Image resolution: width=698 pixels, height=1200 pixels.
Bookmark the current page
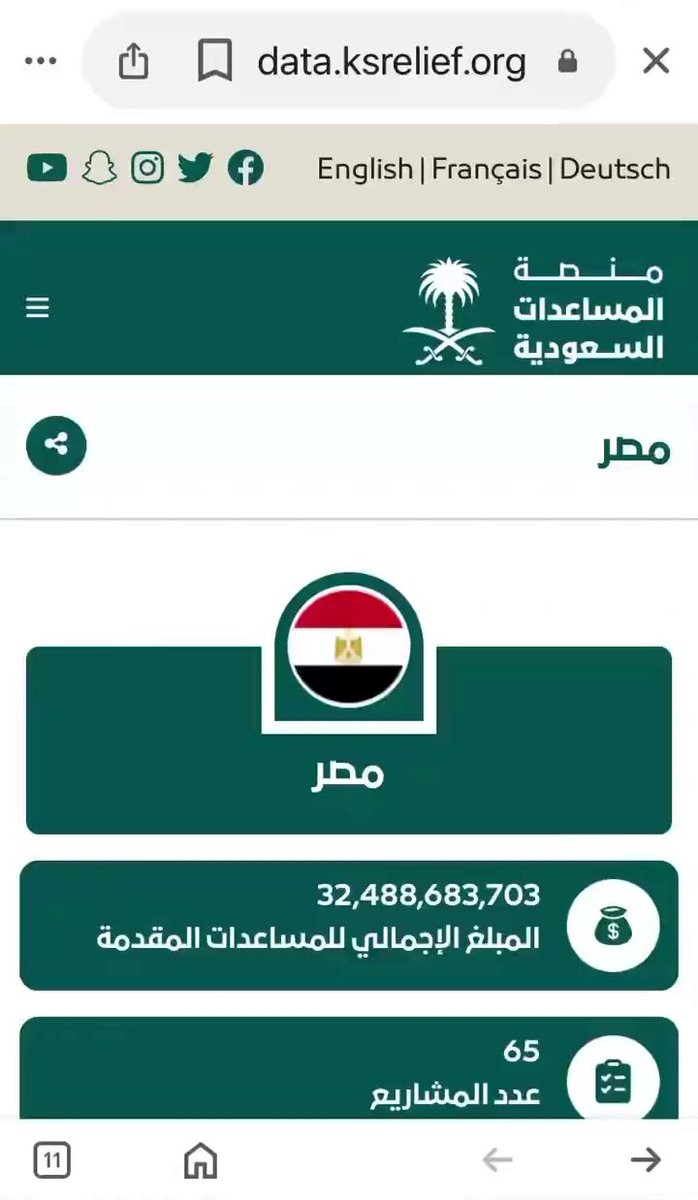point(214,62)
